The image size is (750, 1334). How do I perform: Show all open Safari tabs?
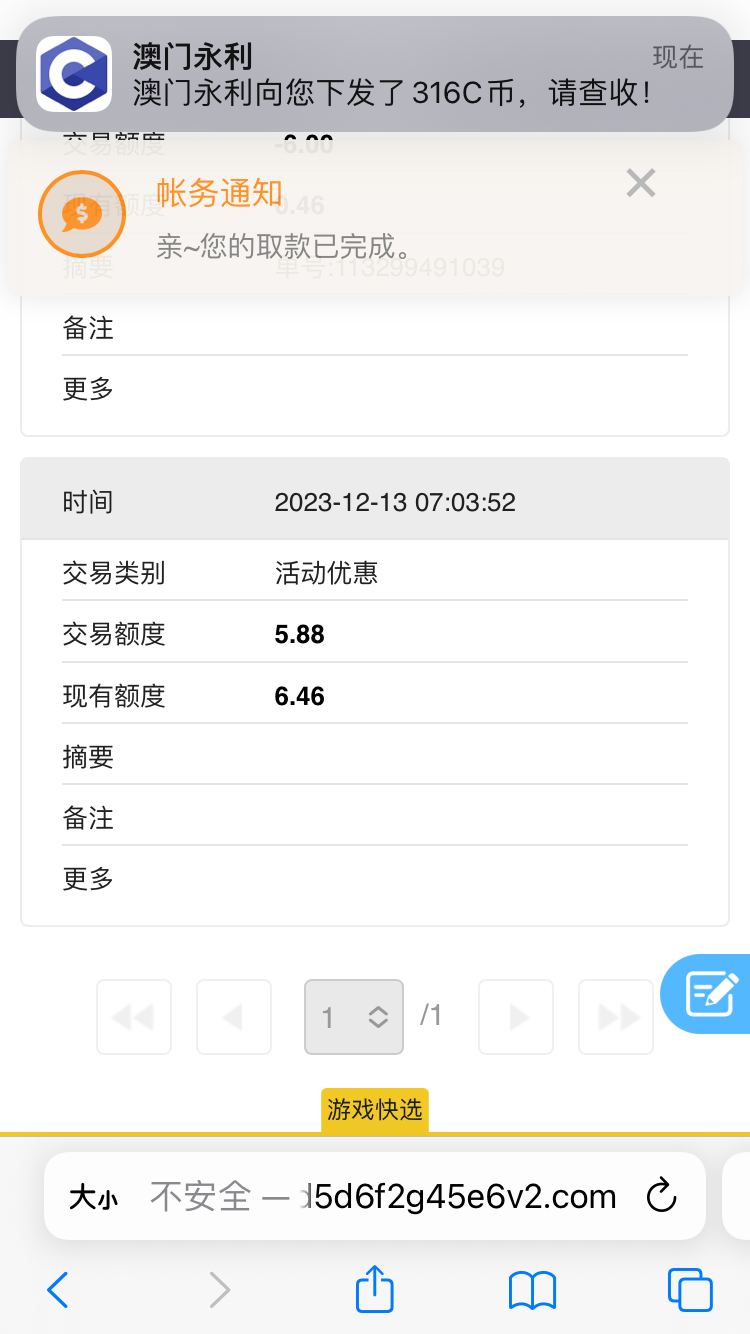690,1290
